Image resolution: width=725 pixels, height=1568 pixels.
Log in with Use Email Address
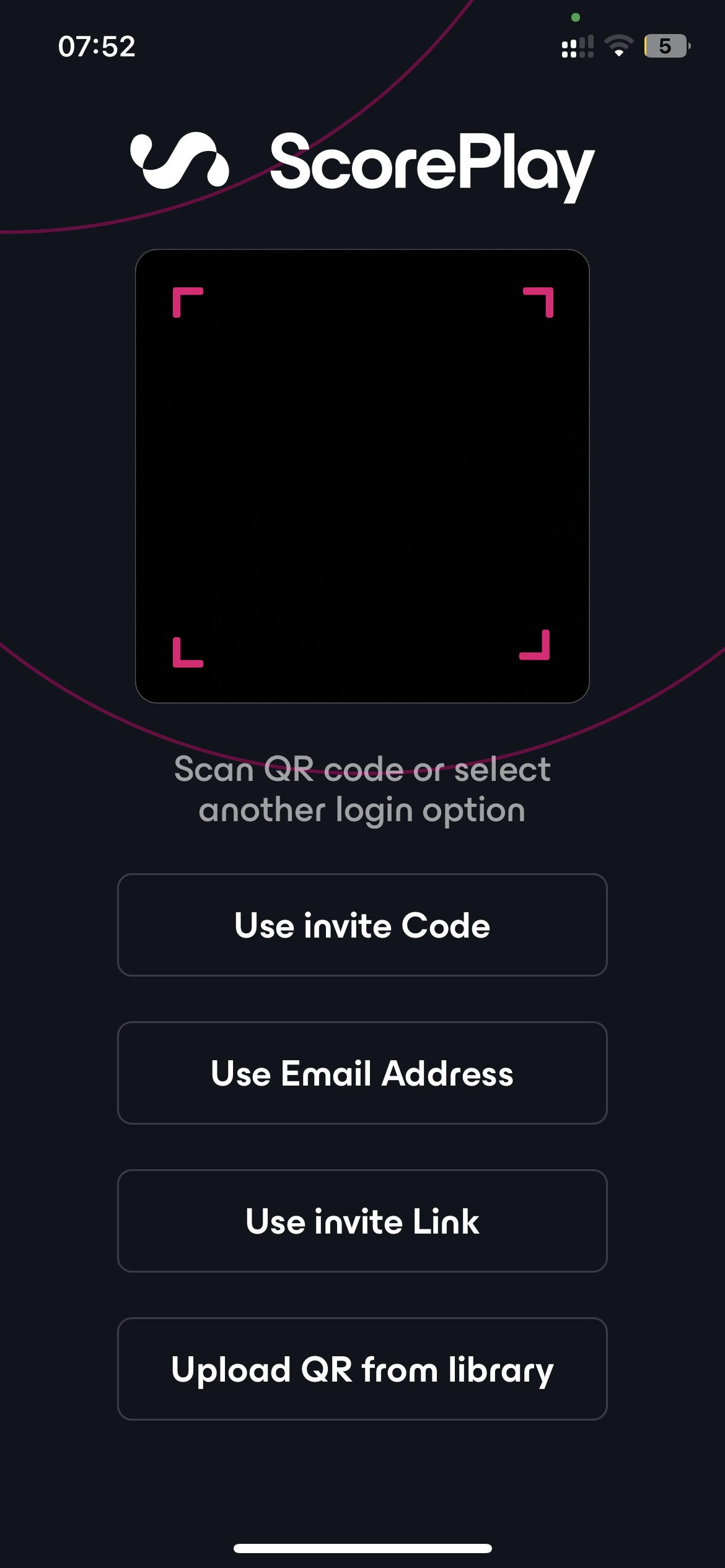(362, 1073)
